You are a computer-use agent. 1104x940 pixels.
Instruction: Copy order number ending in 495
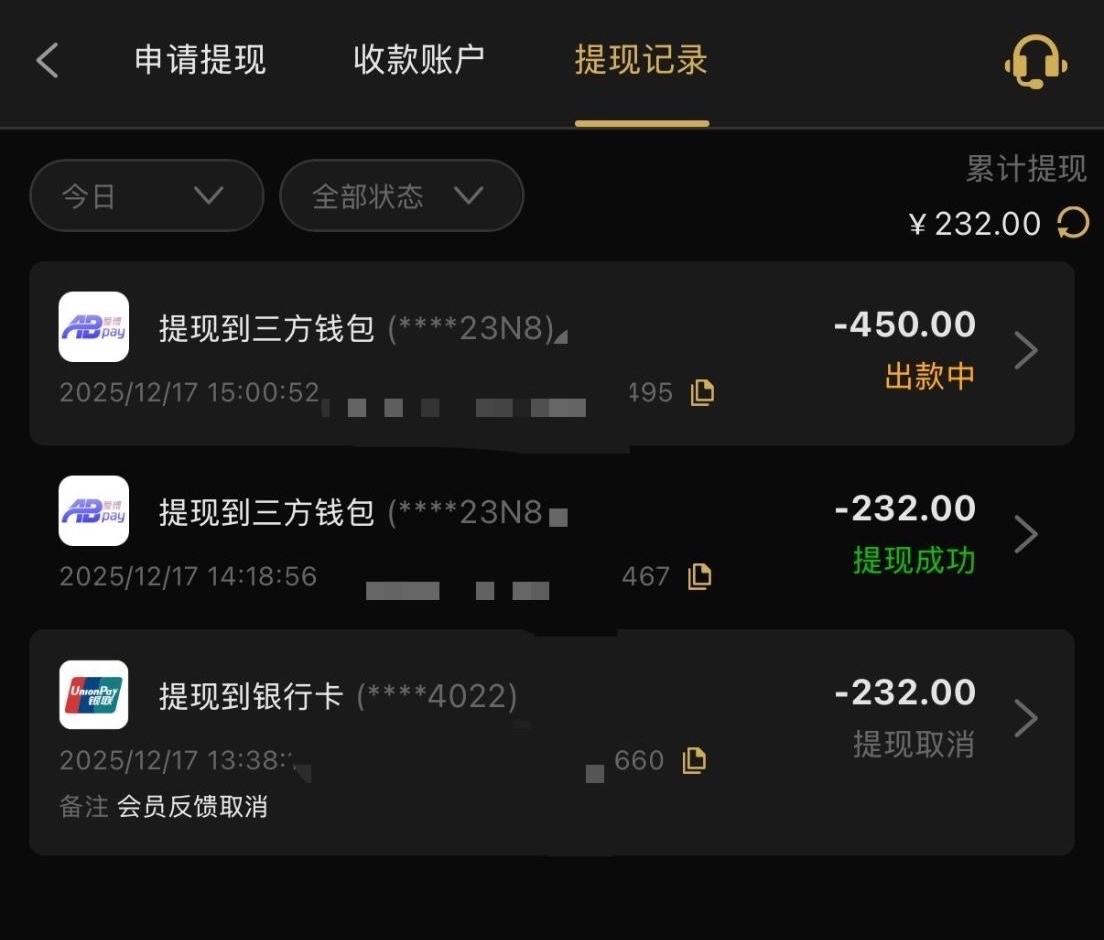point(702,392)
